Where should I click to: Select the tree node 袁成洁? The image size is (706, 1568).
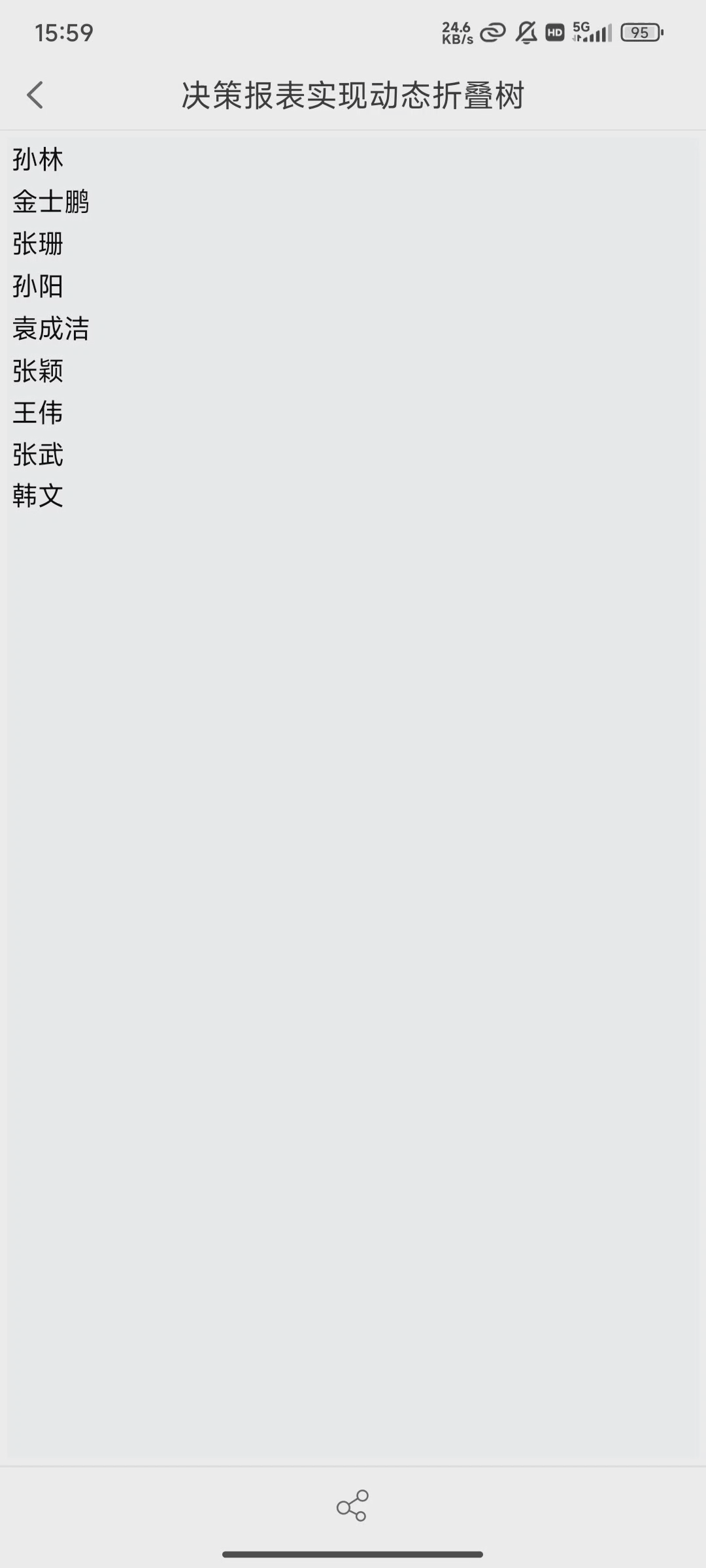[50, 329]
